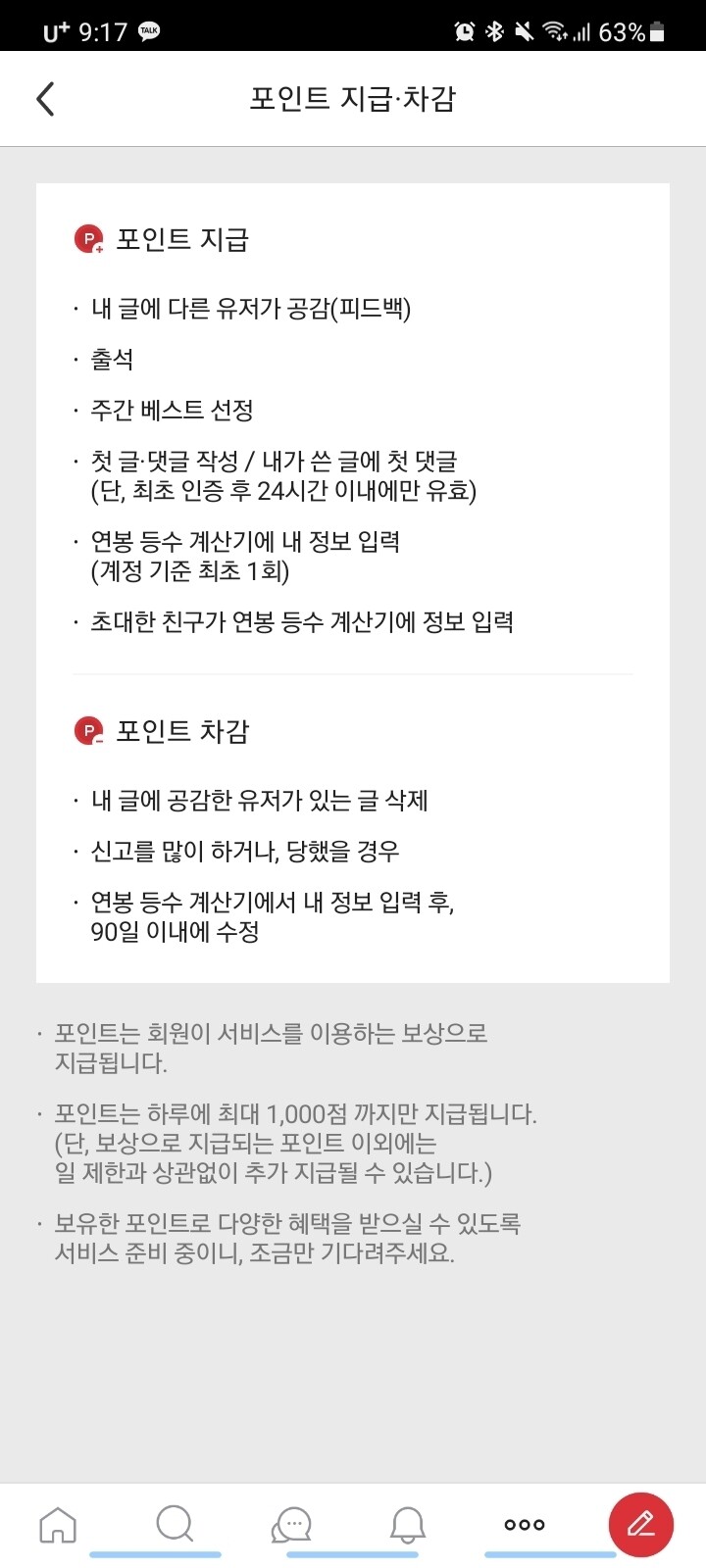The height and width of the screenshot is (1568, 706).
Task: Open the three-dot more tab
Action: point(525,1525)
